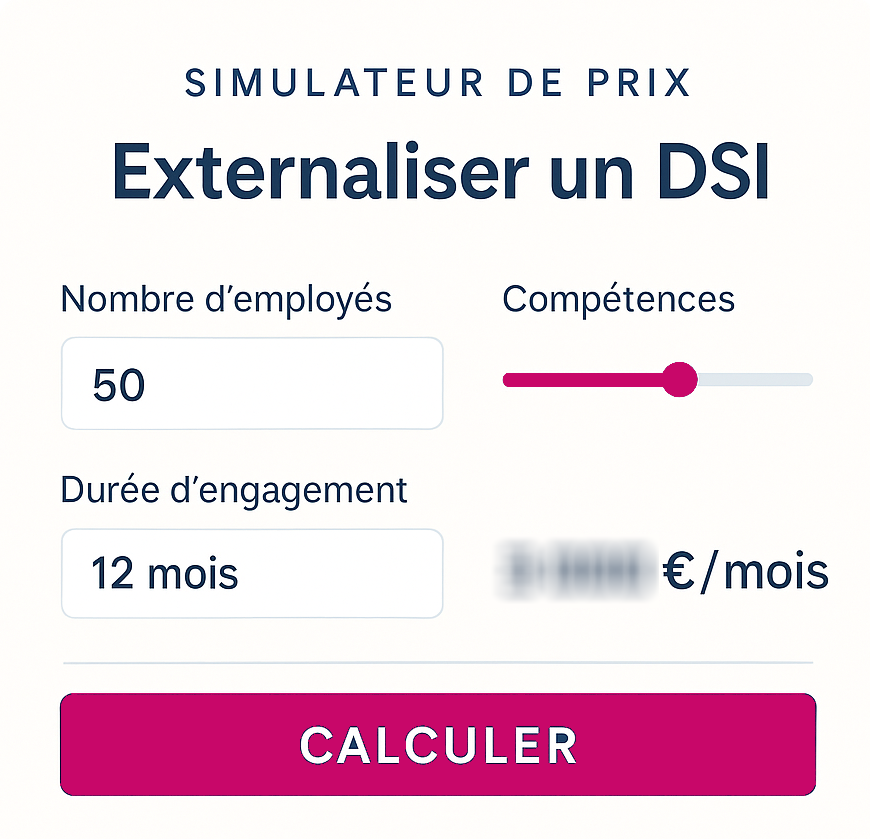
Task: Open the Durée d'engagement field showing 12 mois
Action: [251, 574]
